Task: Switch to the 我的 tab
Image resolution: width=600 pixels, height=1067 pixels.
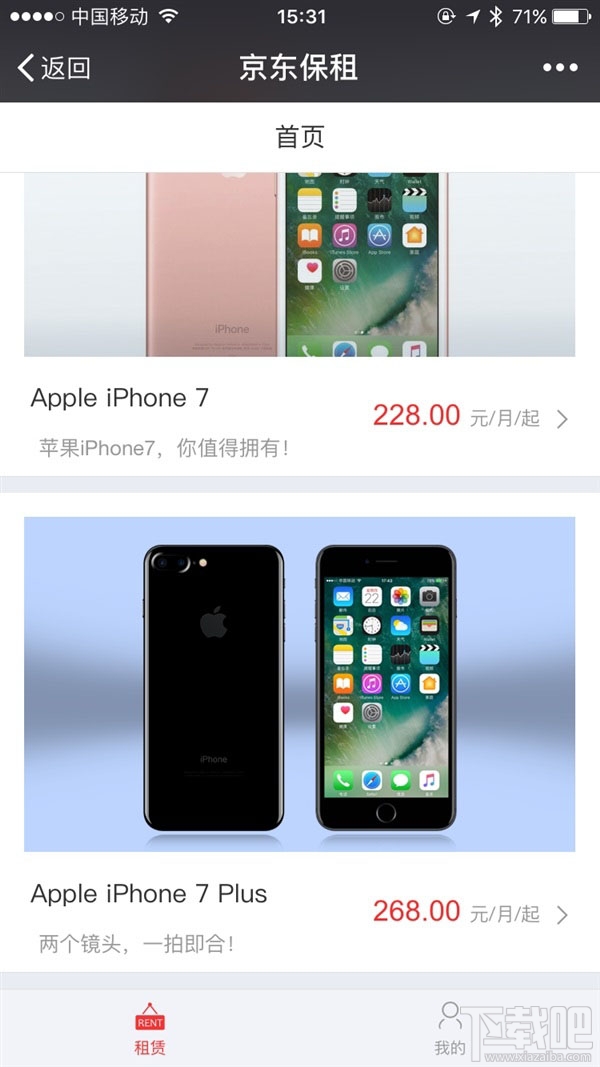Action: (450, 1029)
